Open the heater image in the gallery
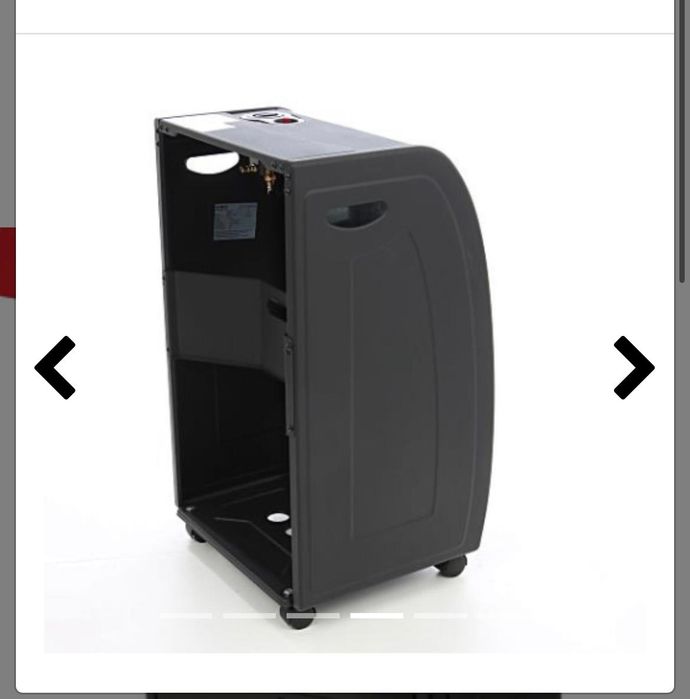This screenshot has width=690, height=699. (x=330, y=360)
